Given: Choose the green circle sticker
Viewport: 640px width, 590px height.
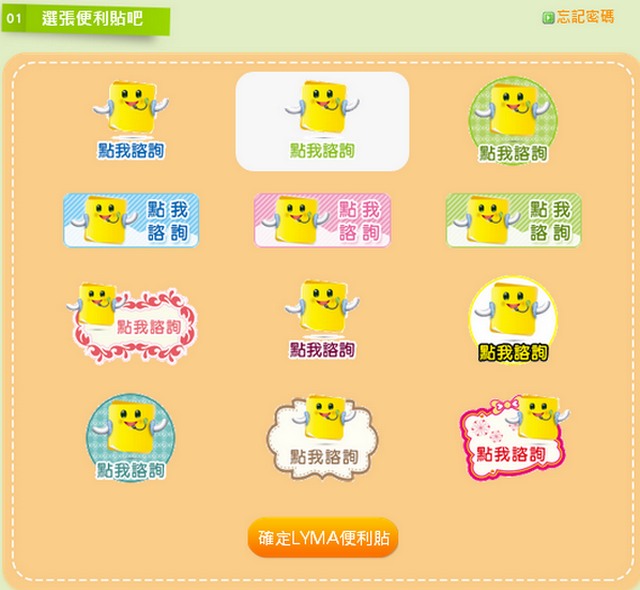Looking at the screenshot, I should click(512, 122).
